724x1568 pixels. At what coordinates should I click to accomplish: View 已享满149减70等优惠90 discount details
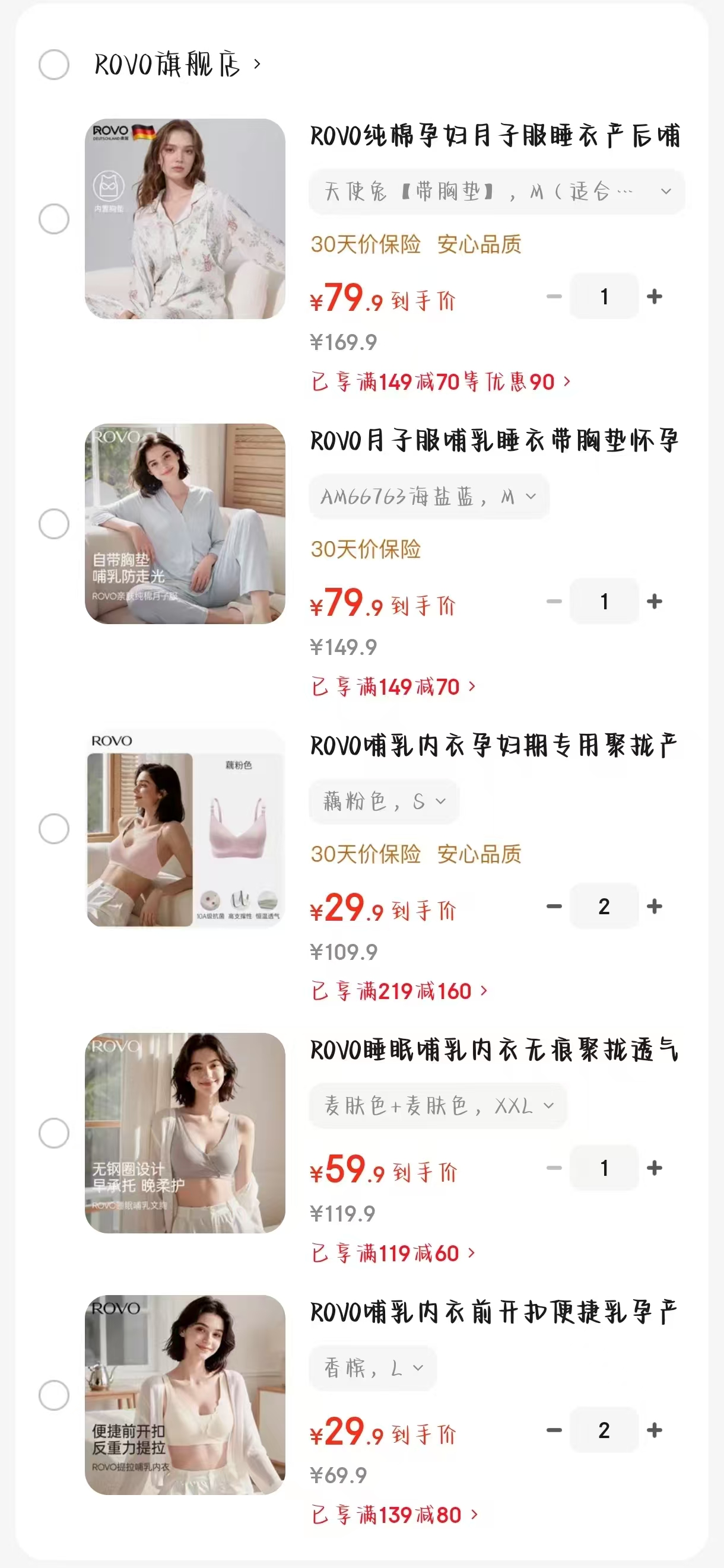click(441, 382)
